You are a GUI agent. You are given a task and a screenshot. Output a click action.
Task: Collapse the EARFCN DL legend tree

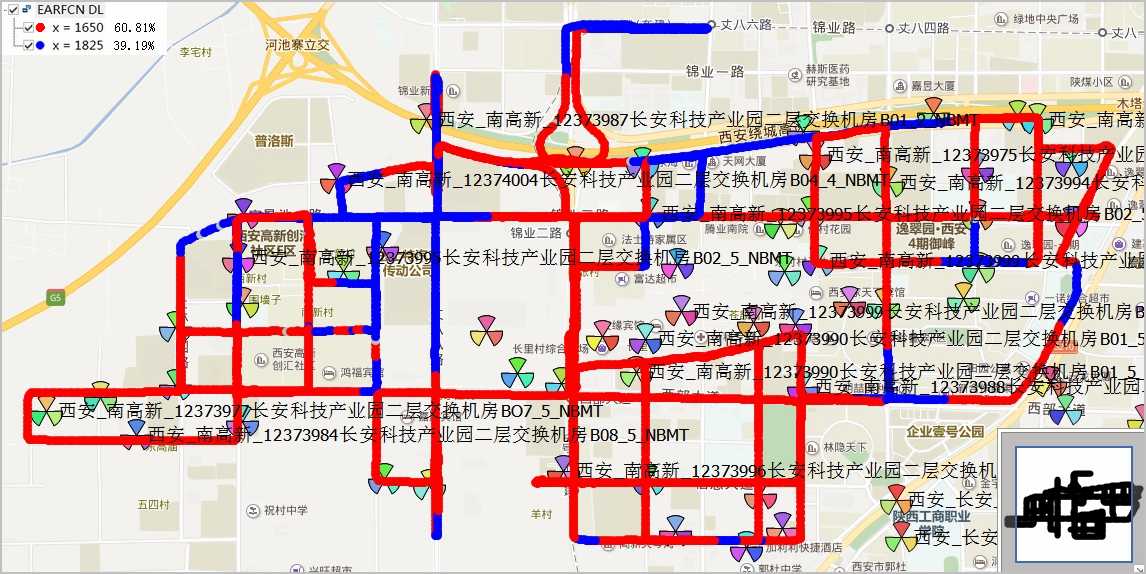(4, 10)
